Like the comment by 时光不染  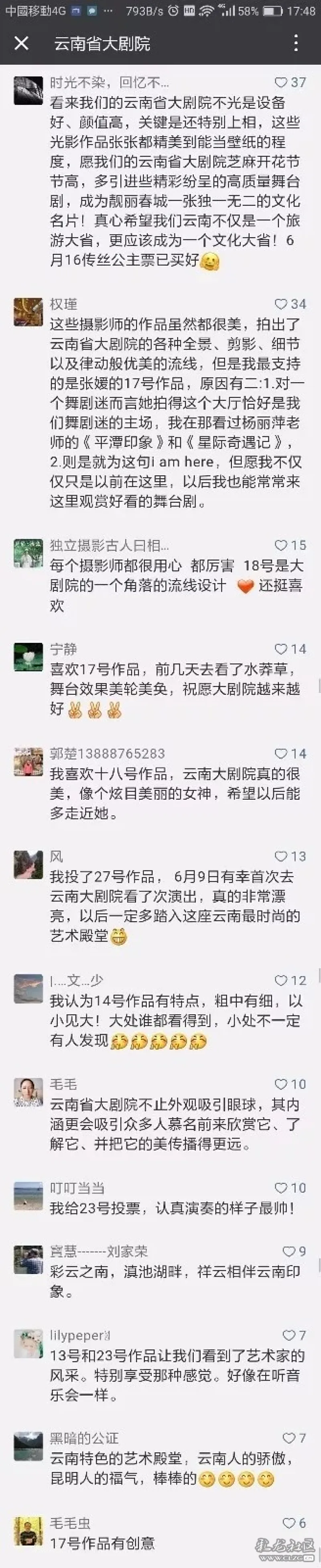pos(281,82)
